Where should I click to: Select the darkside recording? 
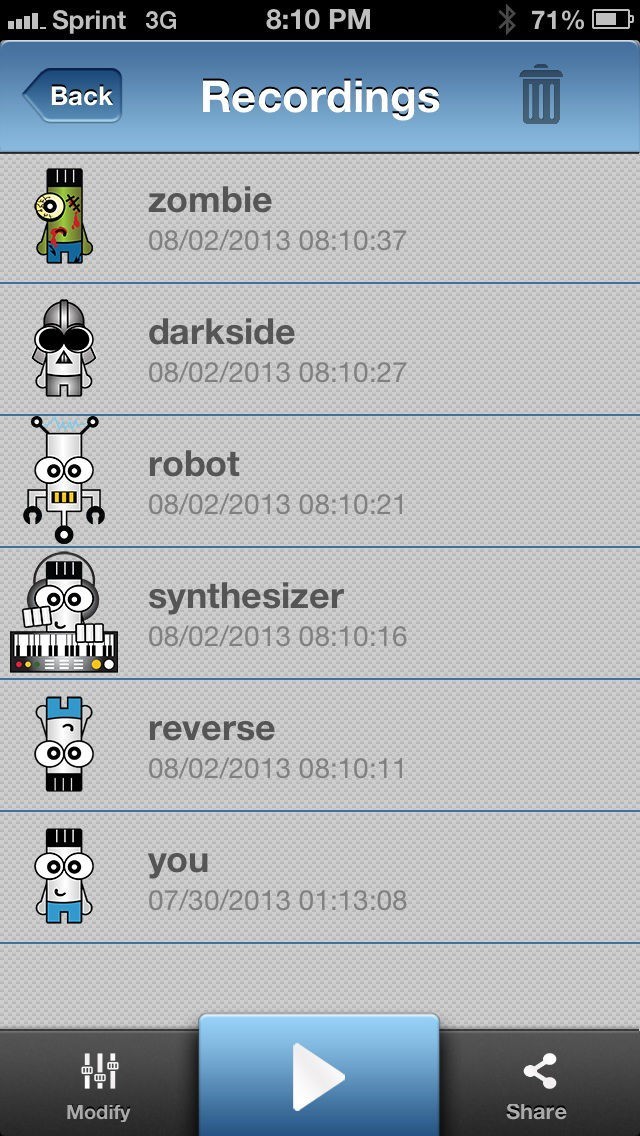320,349
